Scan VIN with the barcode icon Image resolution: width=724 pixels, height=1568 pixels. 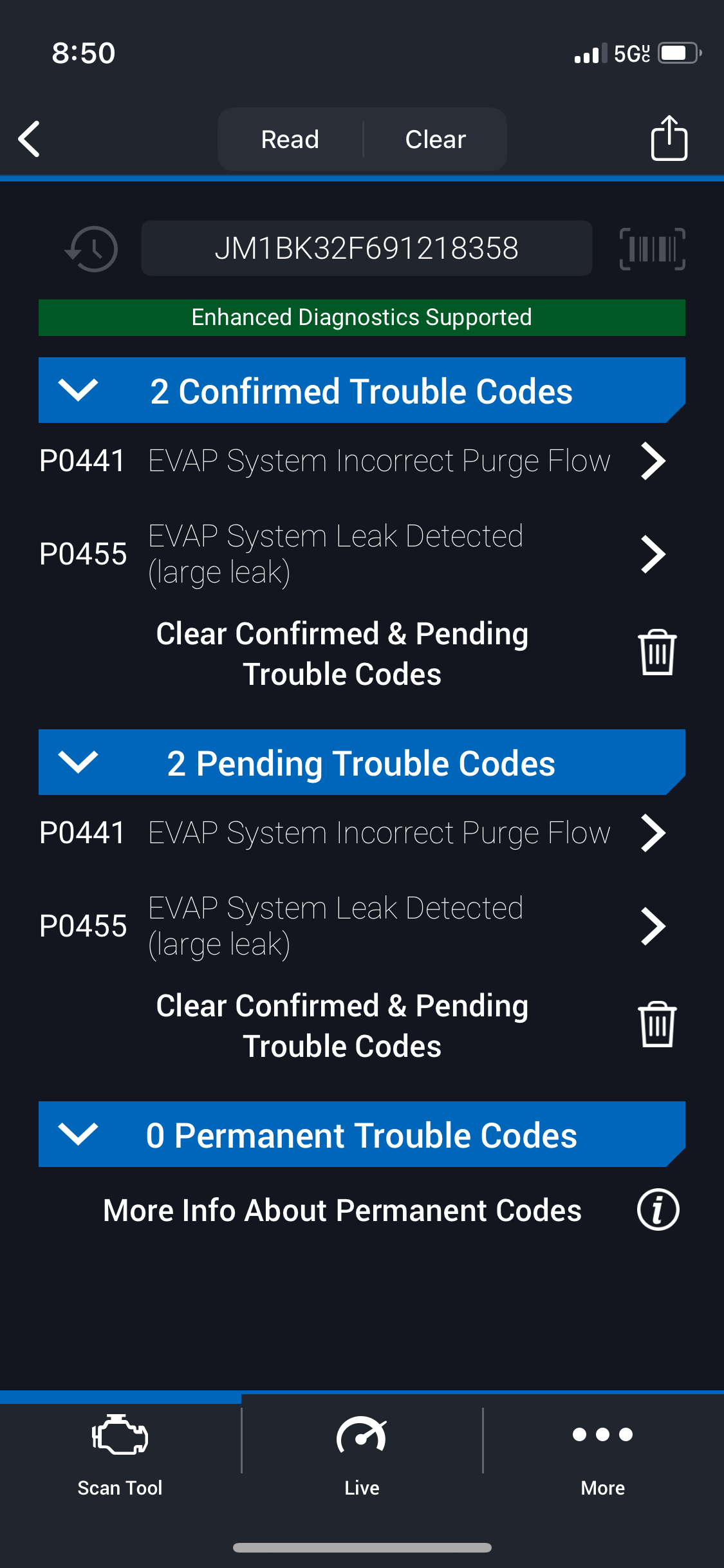[x=652, y=248]
